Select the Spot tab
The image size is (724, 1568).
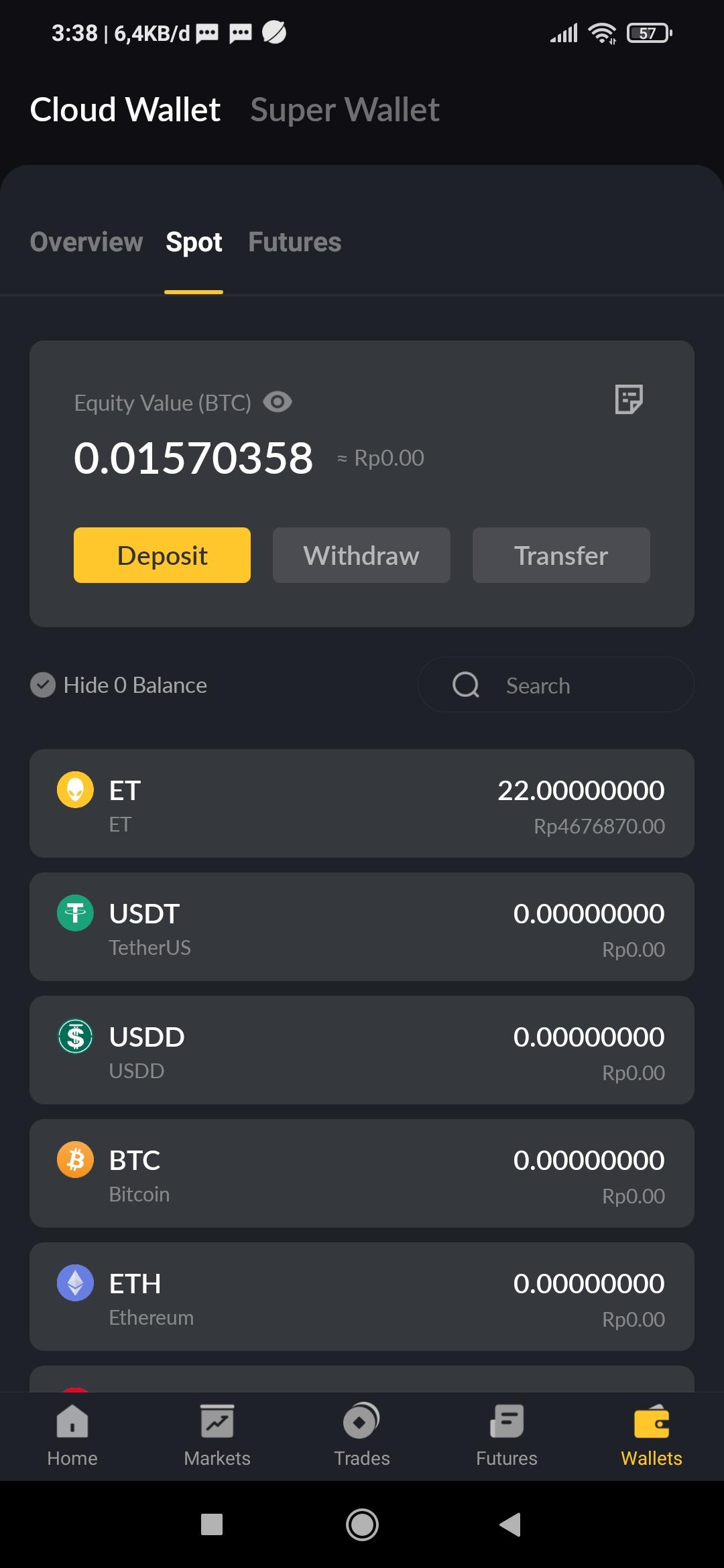(x=194, y=242)
